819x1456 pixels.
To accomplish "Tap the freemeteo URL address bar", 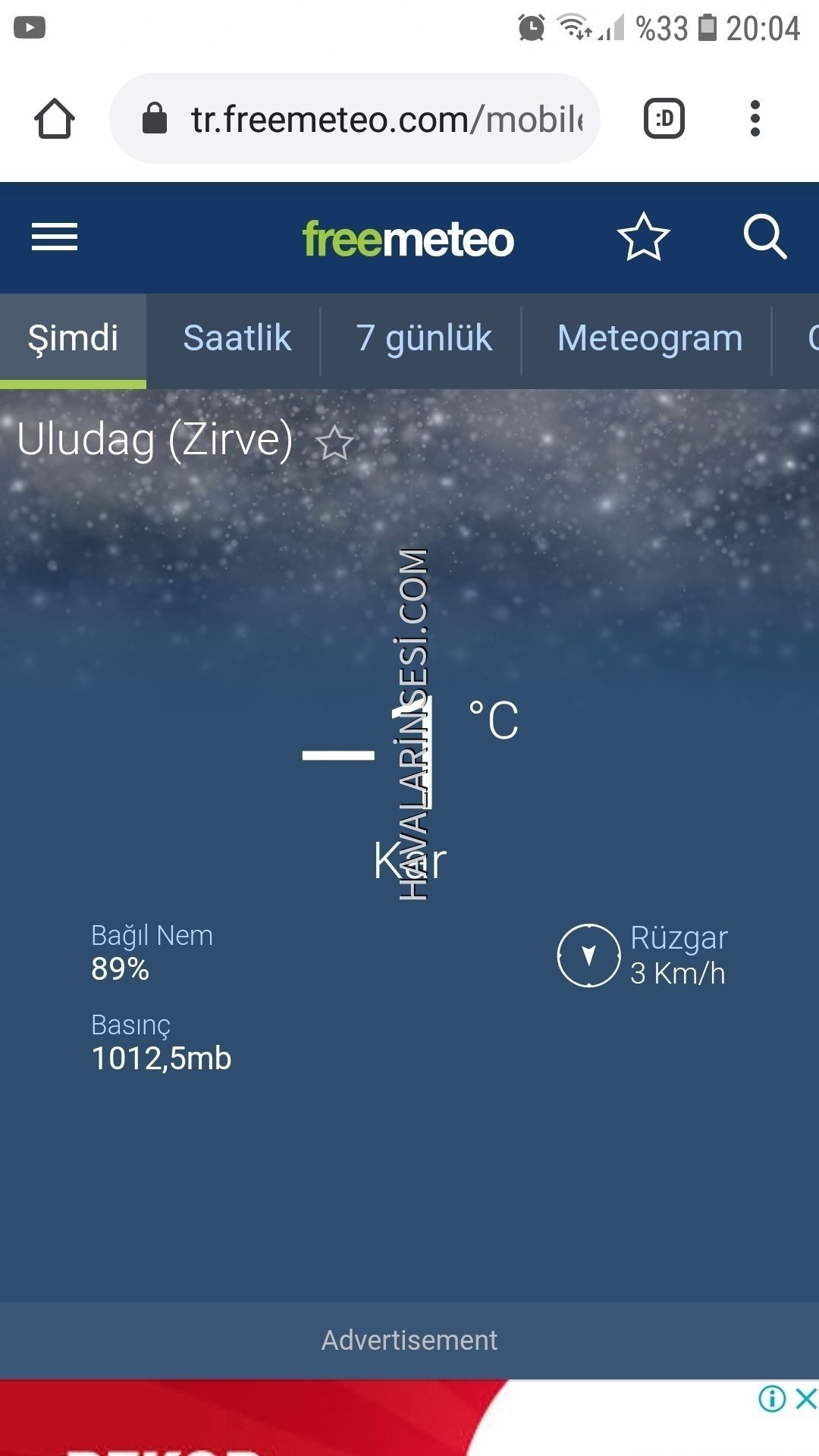I will [355, 119].
